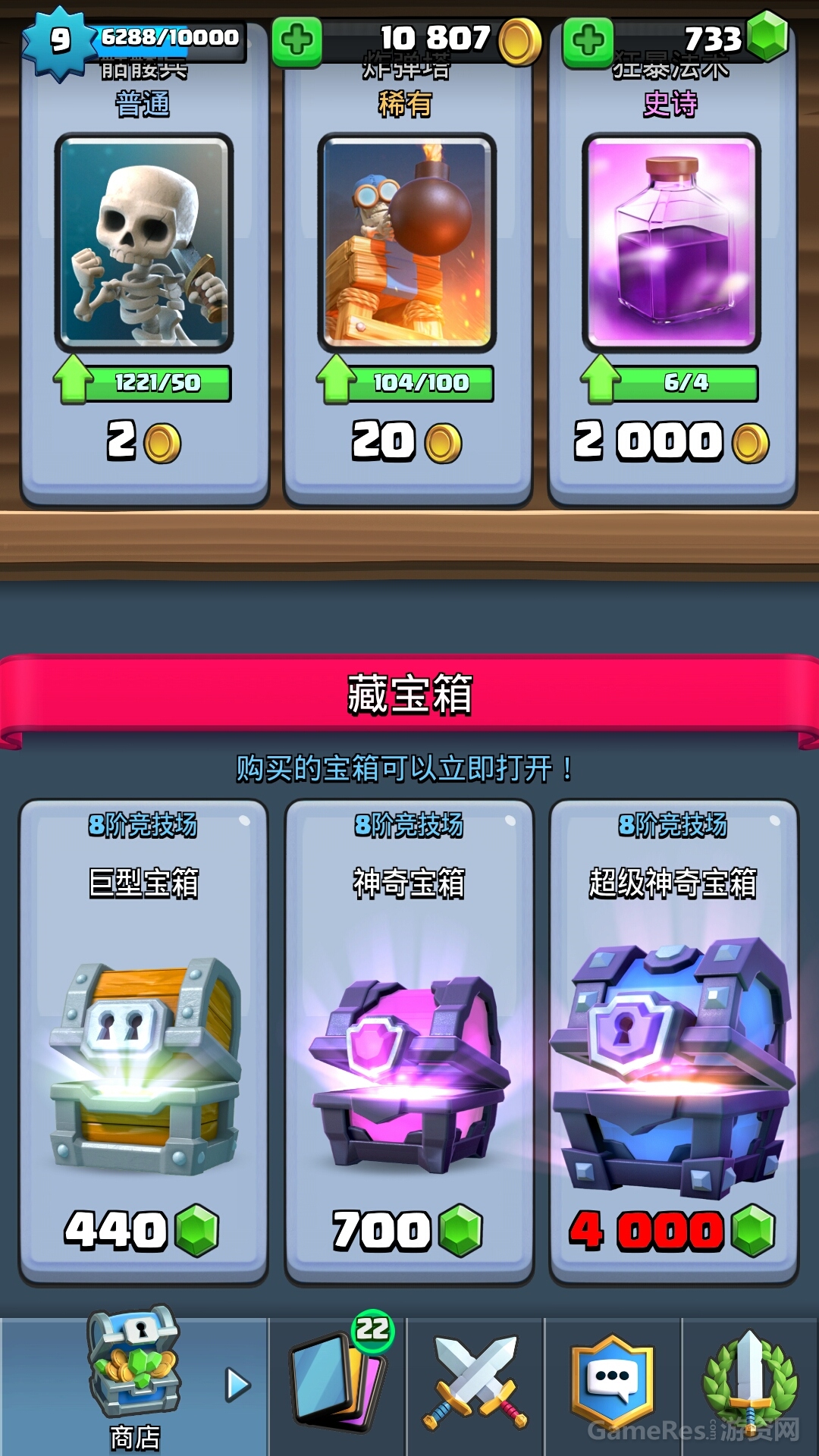Tap the green plus to add gems
This screenshot has height=1456, width=819.
coord(588,41)
